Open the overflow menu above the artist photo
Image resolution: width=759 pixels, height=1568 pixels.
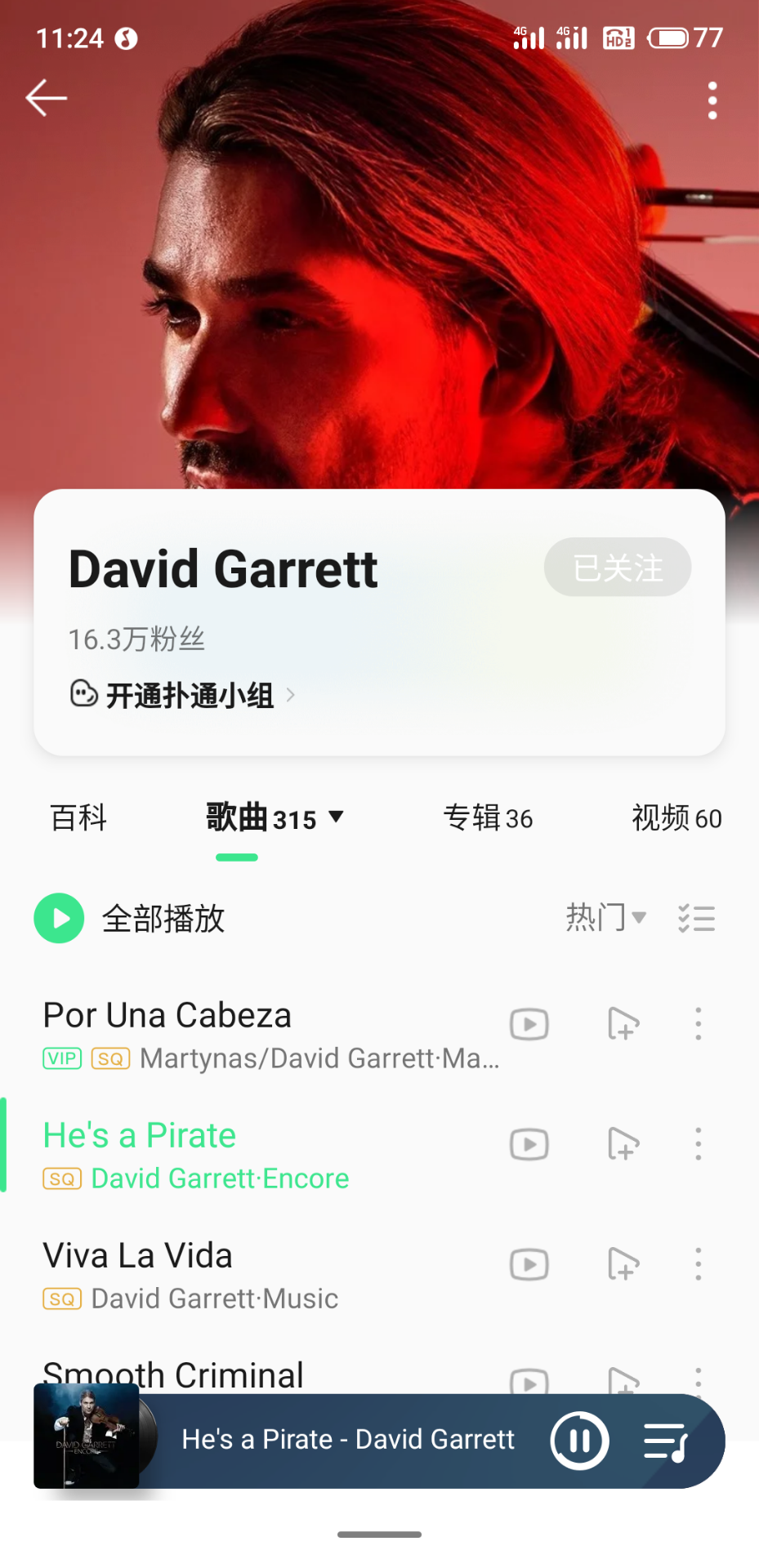click(x=712, y=100)
